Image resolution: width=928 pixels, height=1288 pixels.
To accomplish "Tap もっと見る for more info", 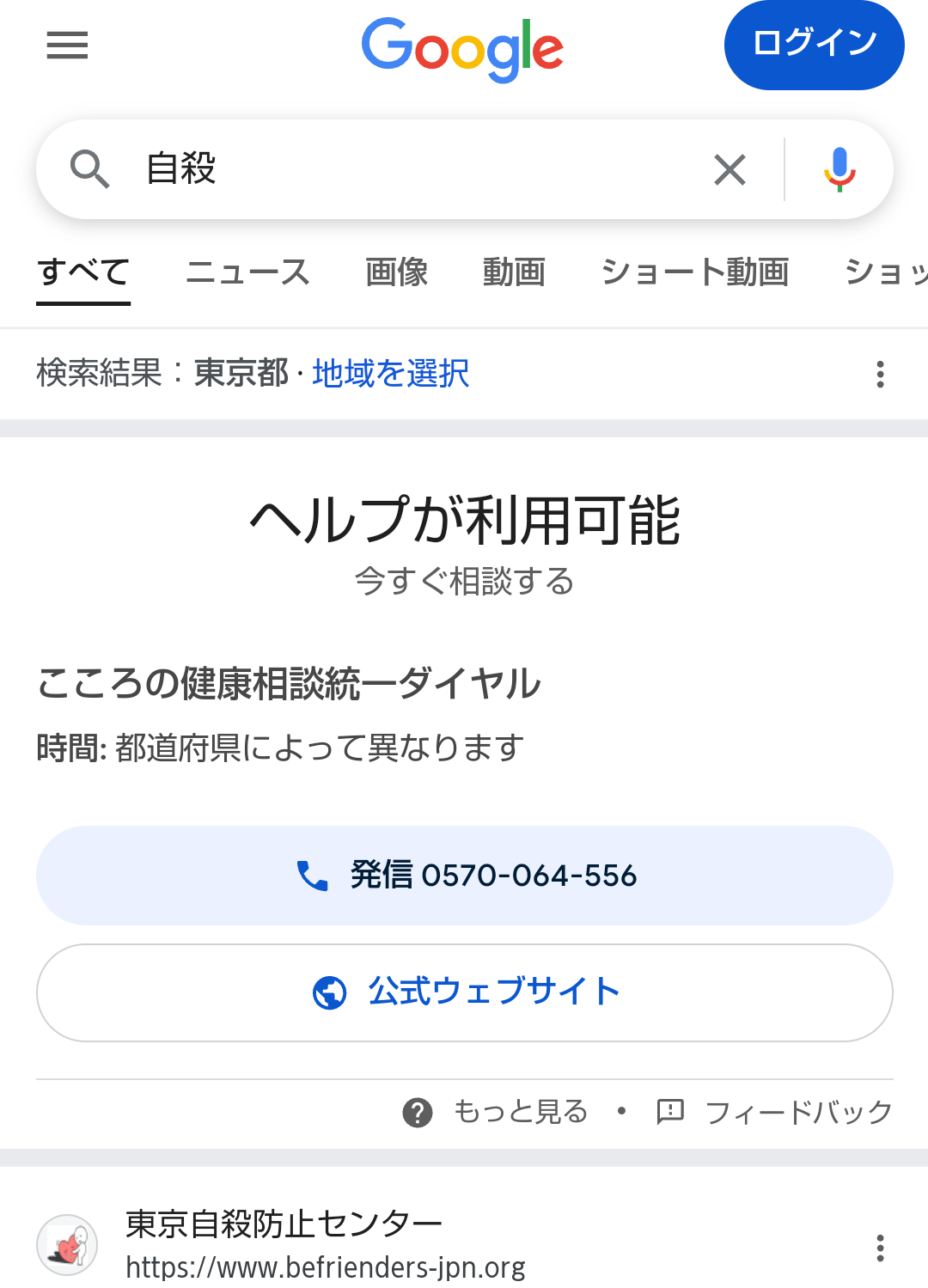I will 497,1112.
